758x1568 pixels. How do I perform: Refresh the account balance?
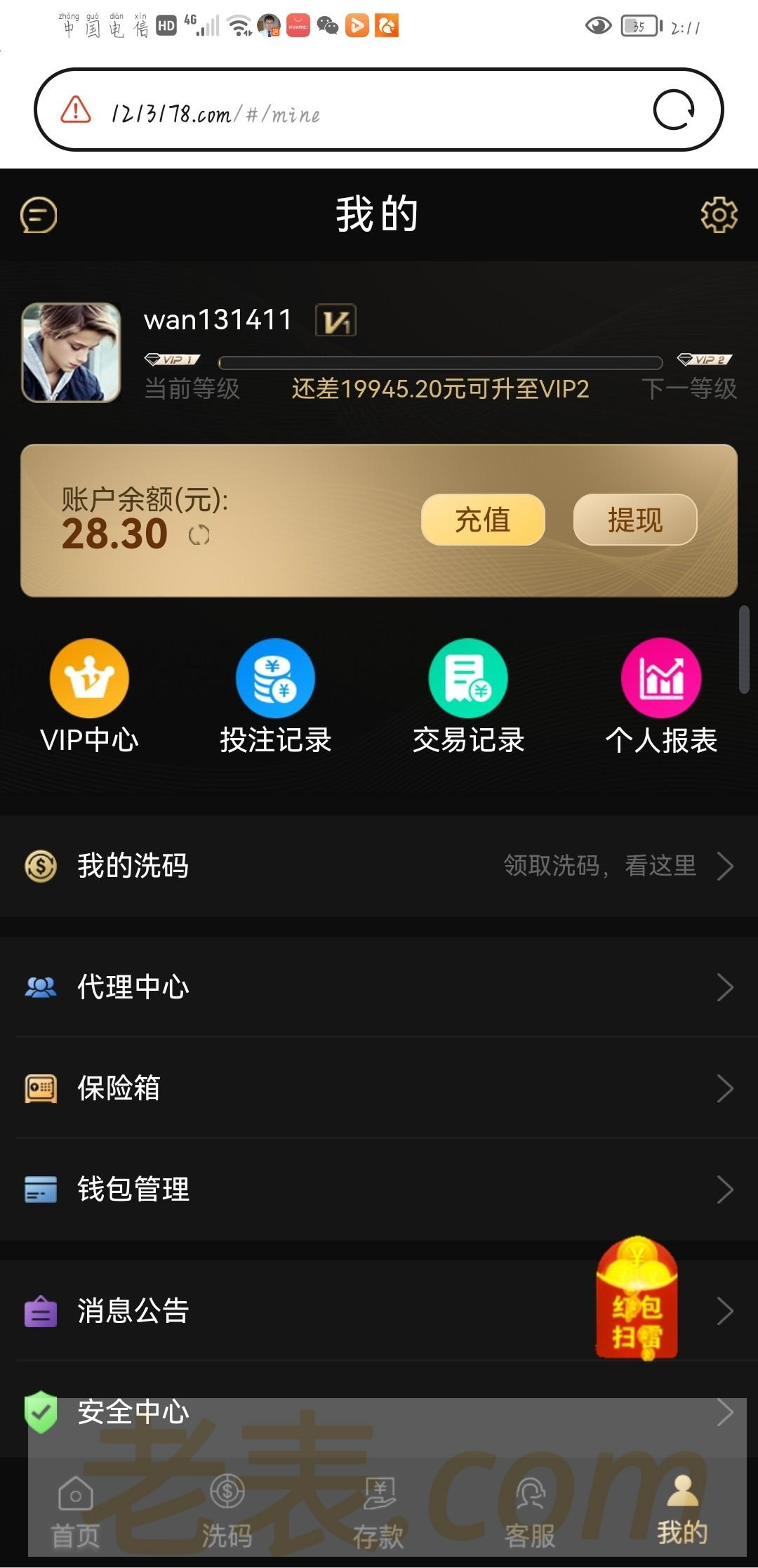[x=199, y=536]
